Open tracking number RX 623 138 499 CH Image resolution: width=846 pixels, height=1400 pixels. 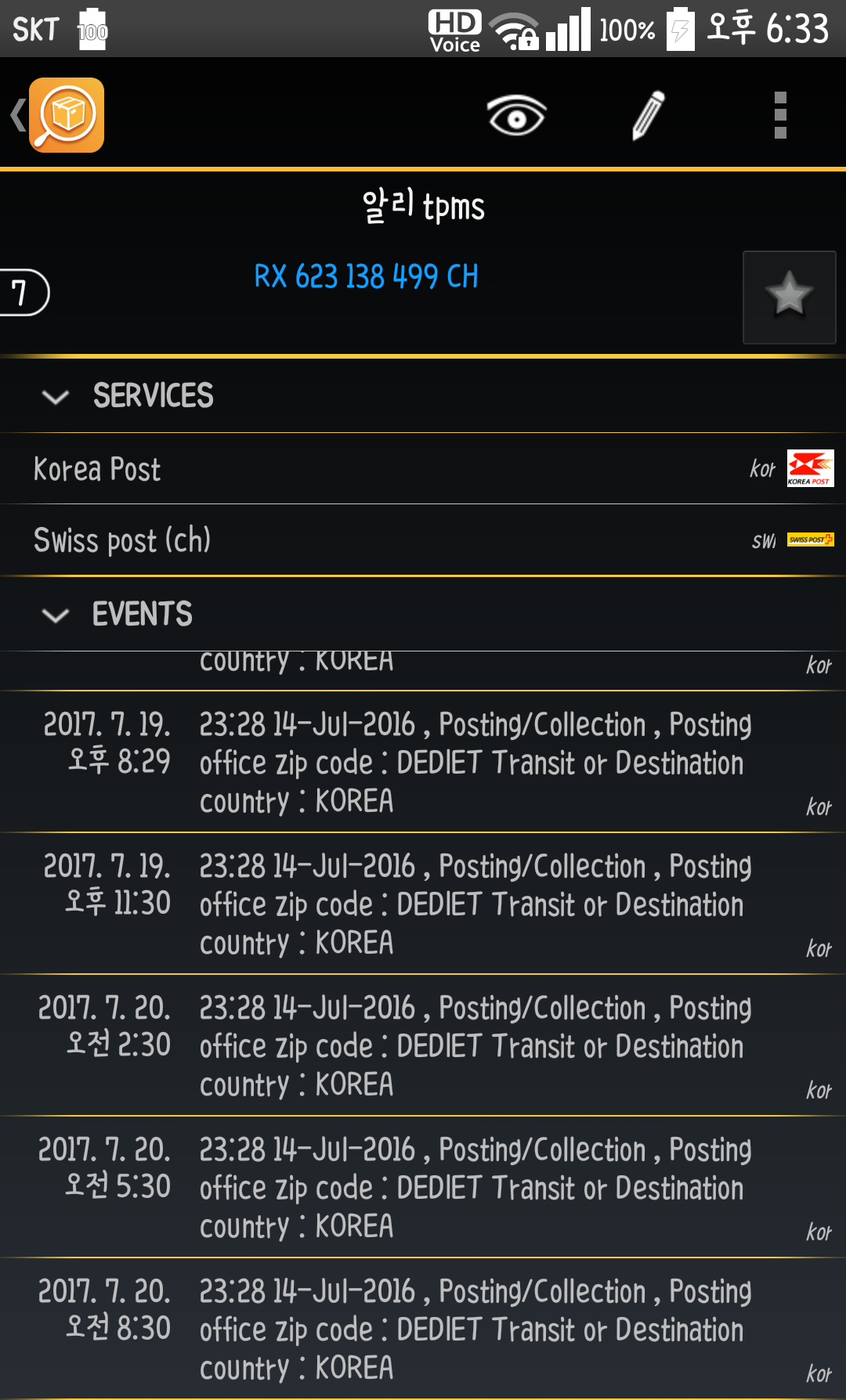point(366,276)
